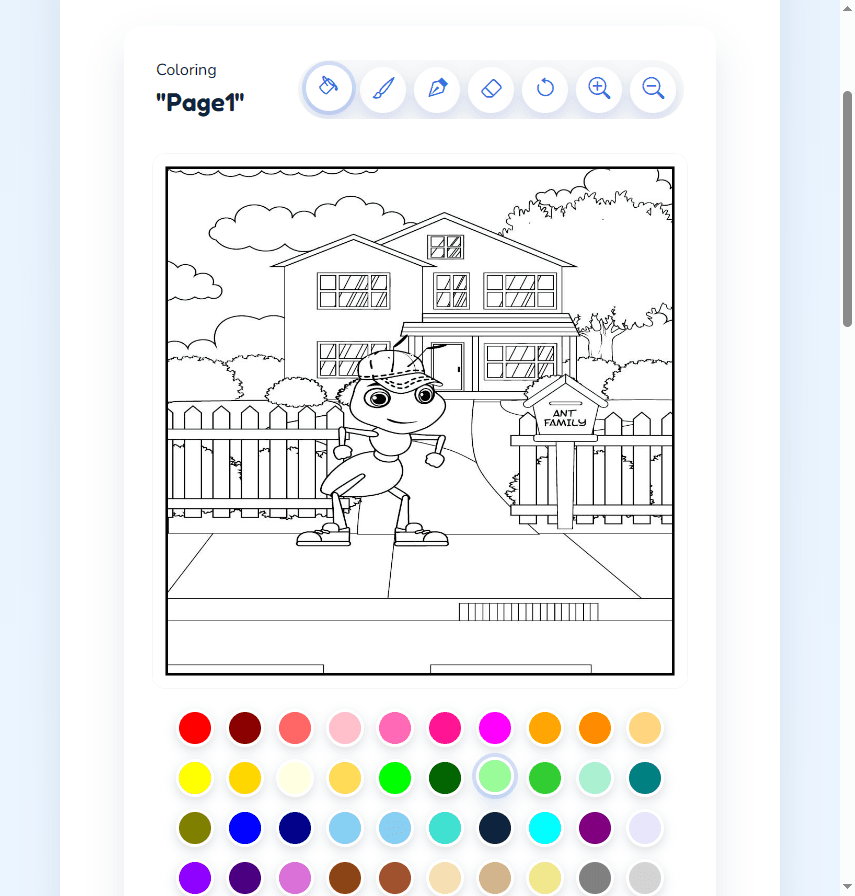
Task: Select the bright red color
Action: (x=195, y=728)
